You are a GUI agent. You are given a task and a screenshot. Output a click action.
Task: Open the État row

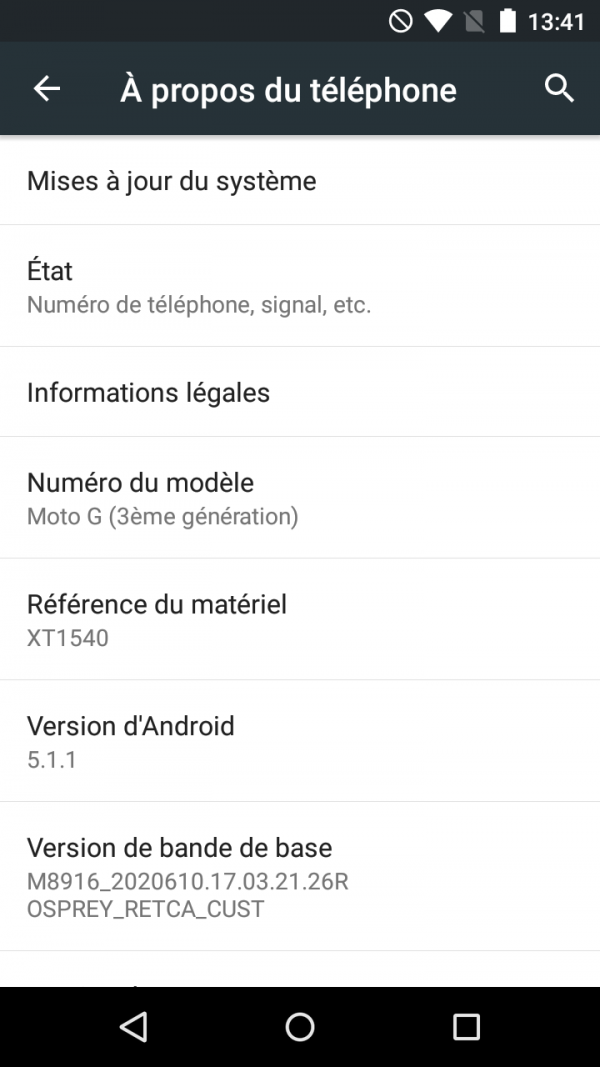coord(300,286)
